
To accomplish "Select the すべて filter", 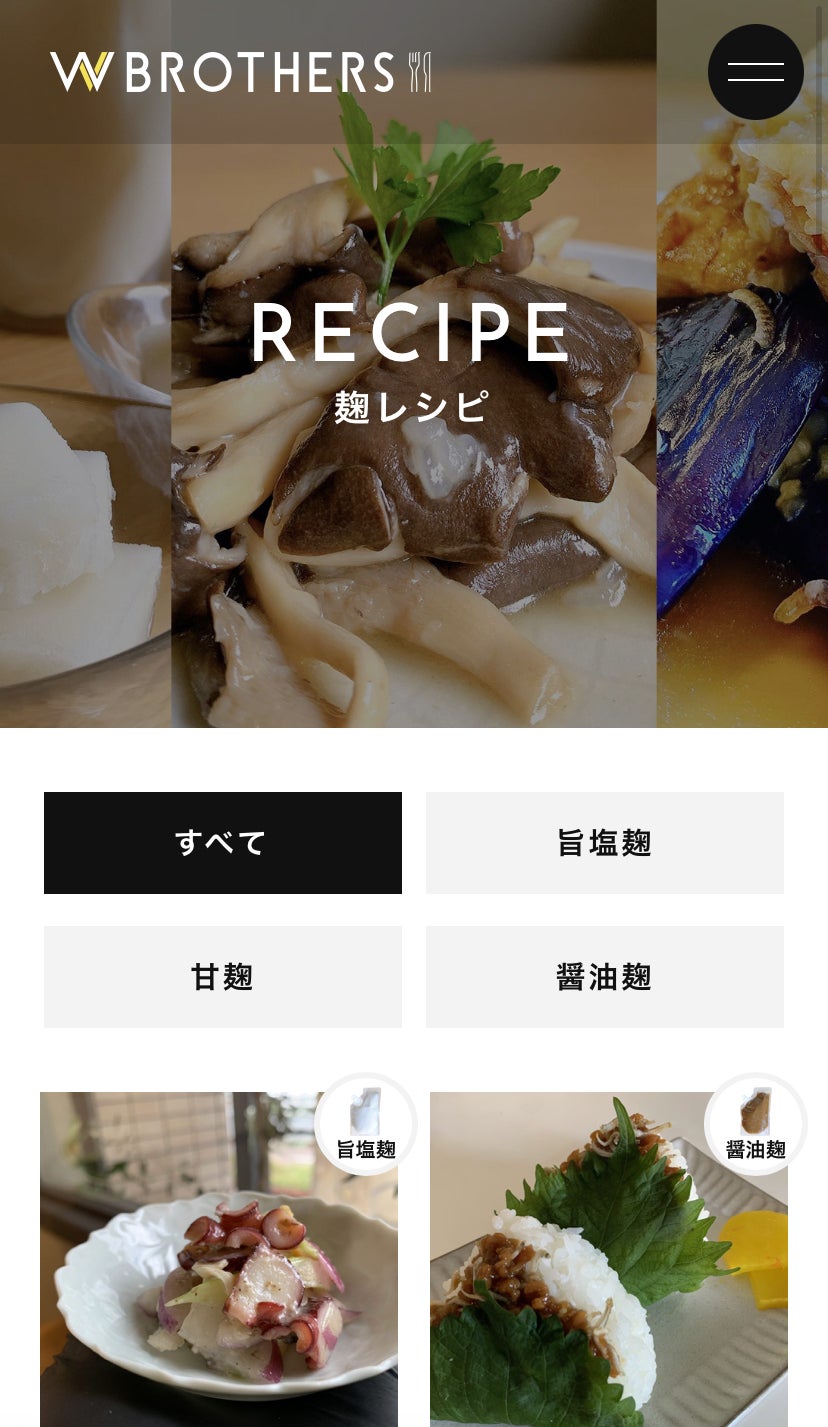I will [222, 842].
